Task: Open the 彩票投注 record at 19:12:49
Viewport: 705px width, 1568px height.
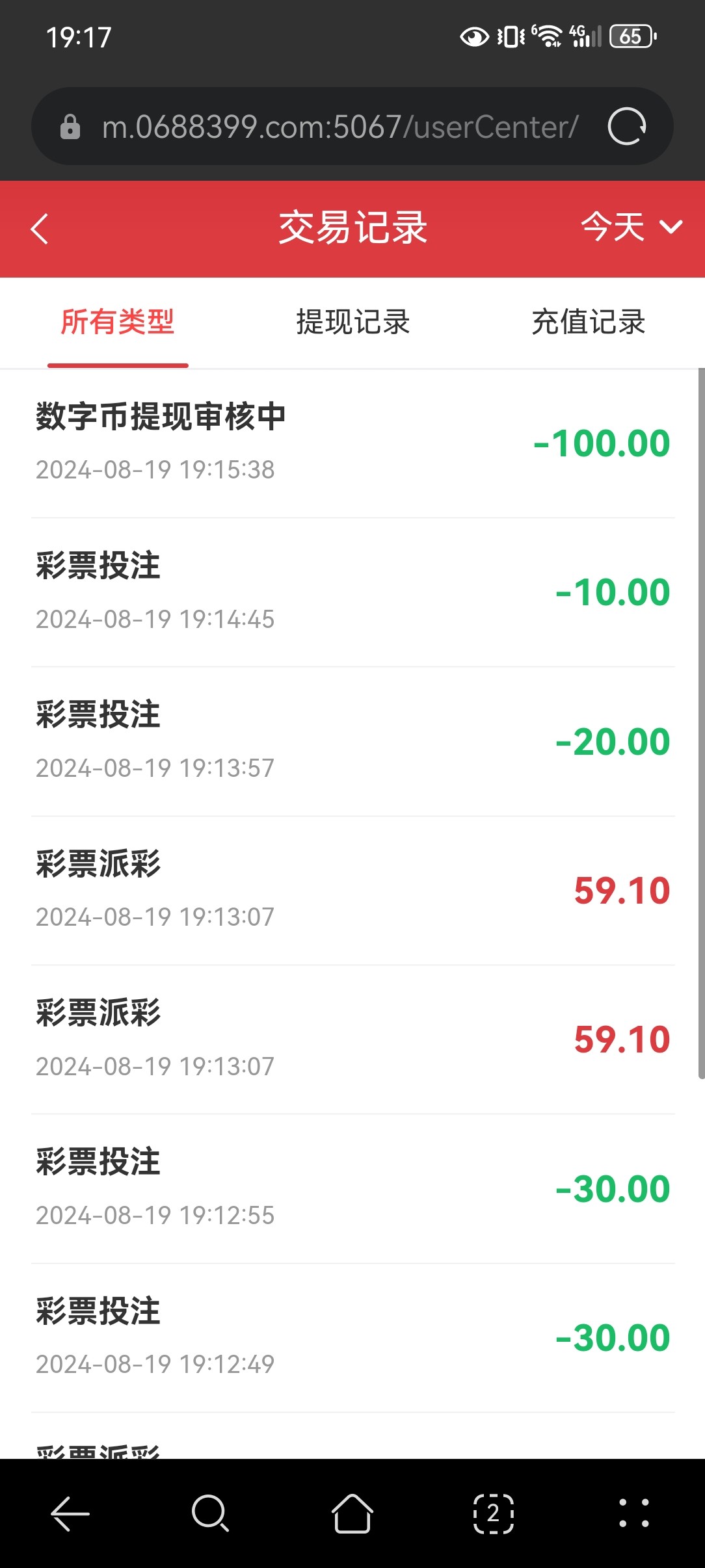Action: (x=352, y=1337)
